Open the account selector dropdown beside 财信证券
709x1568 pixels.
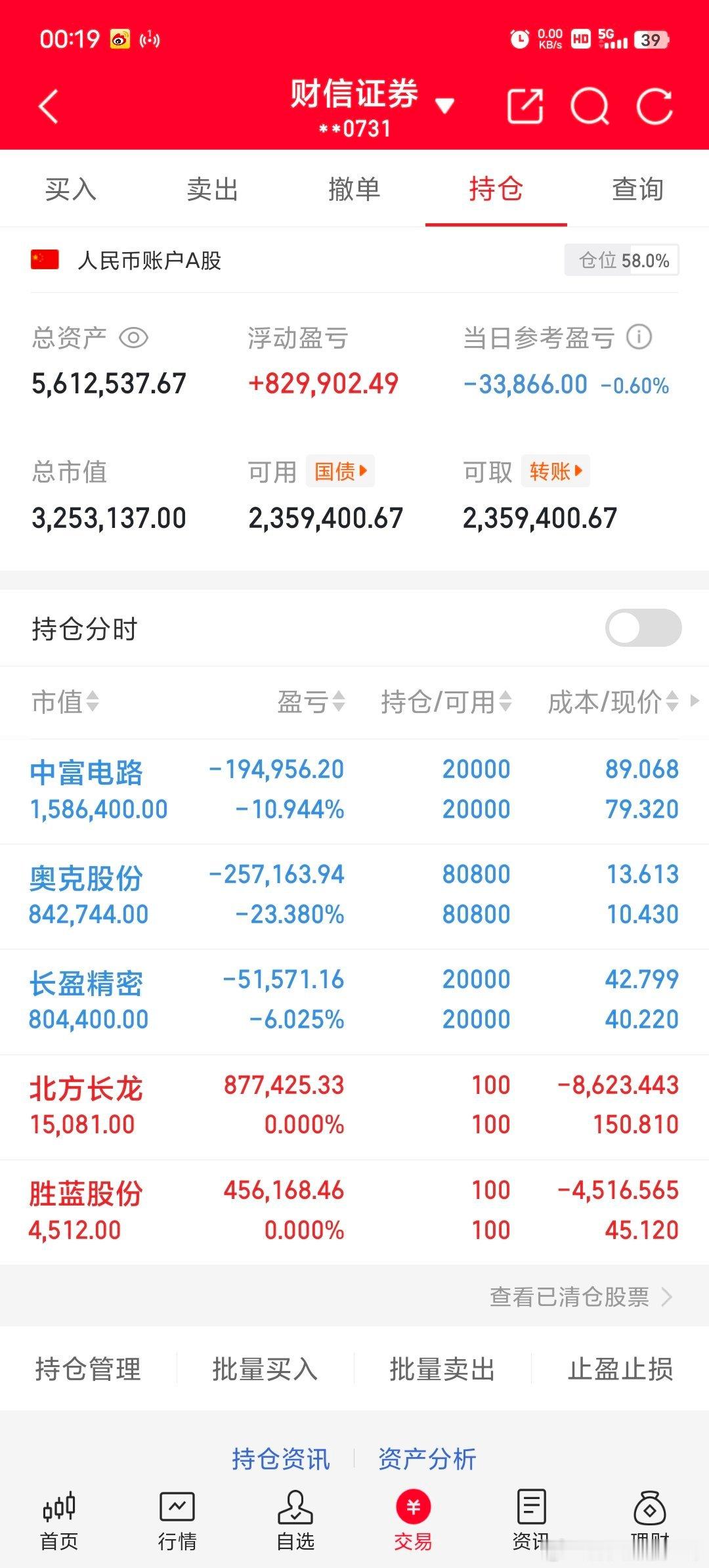[x=446, y=105]
